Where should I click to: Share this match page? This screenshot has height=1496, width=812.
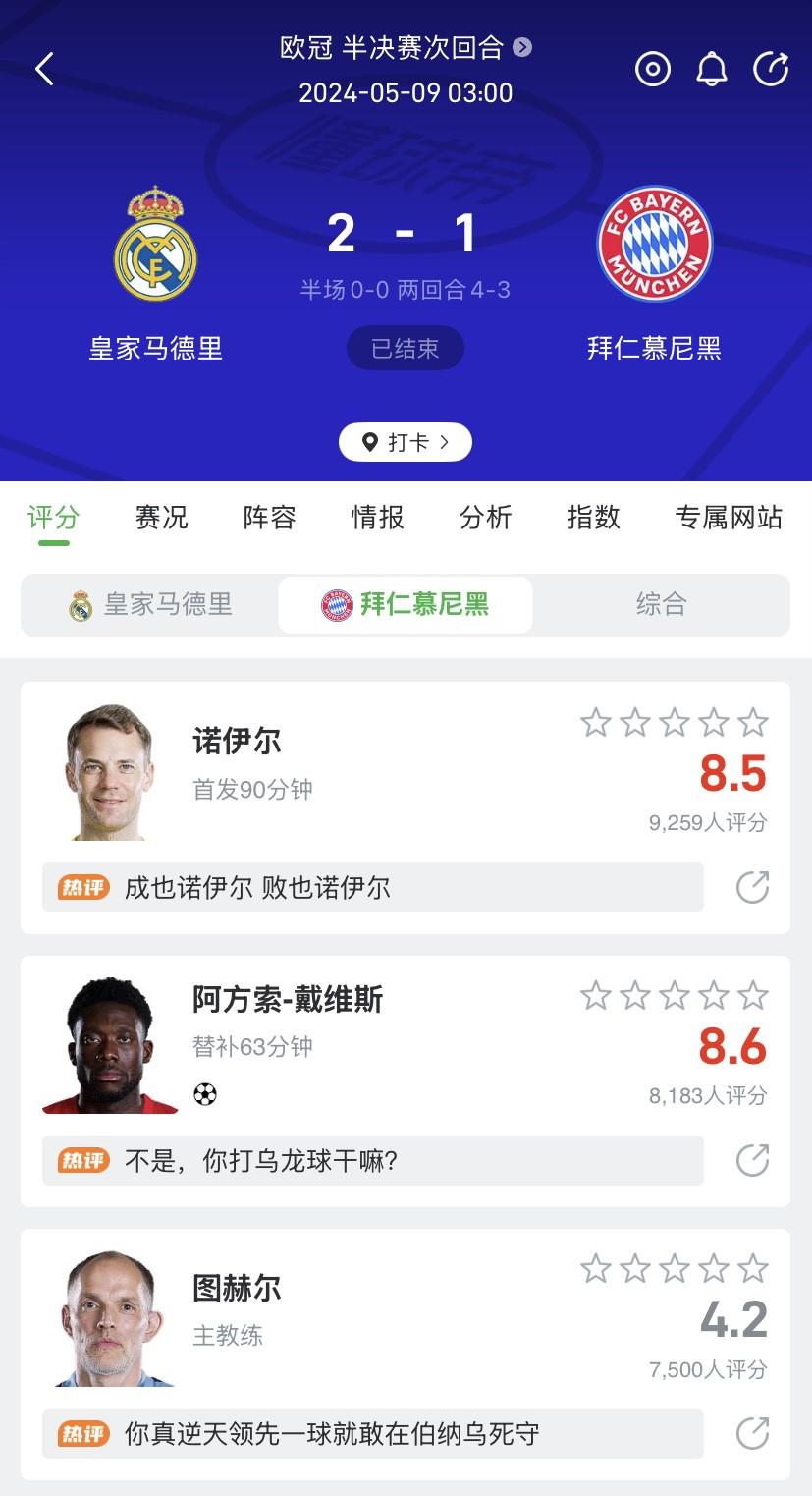coord(771,69)
